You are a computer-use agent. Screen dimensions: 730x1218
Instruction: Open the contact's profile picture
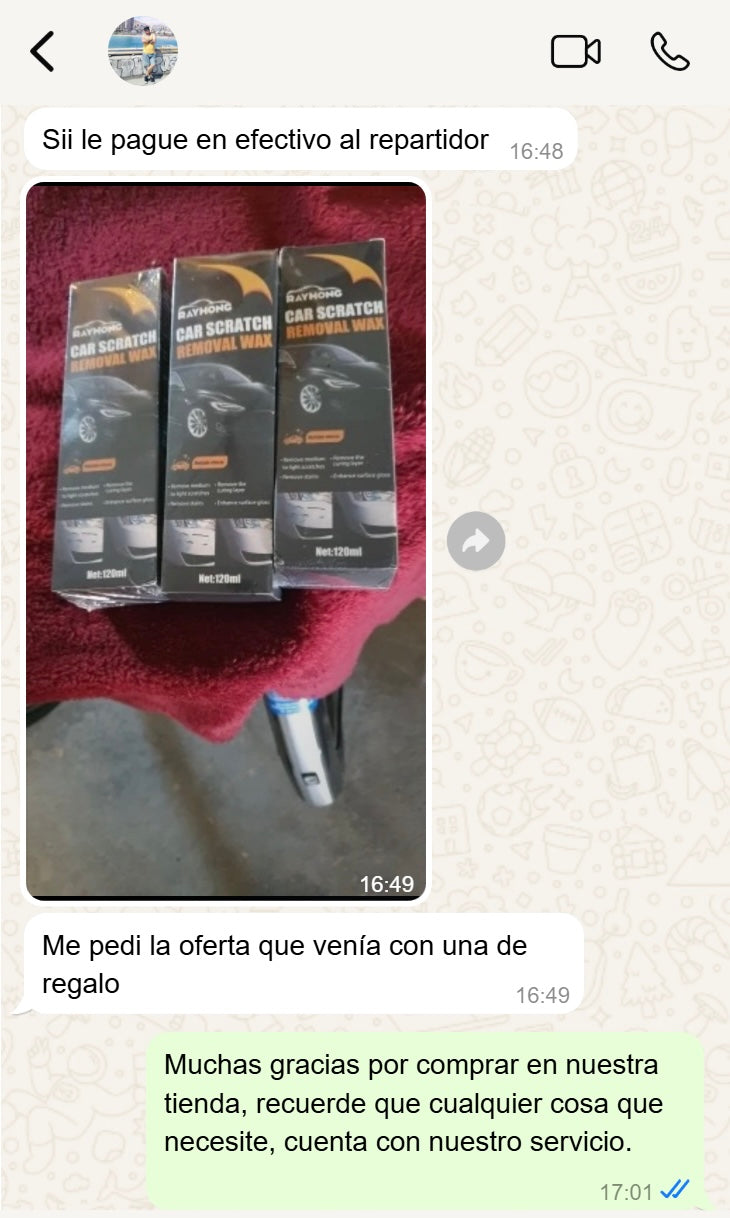pyautogui.click(x=143, y=51)
